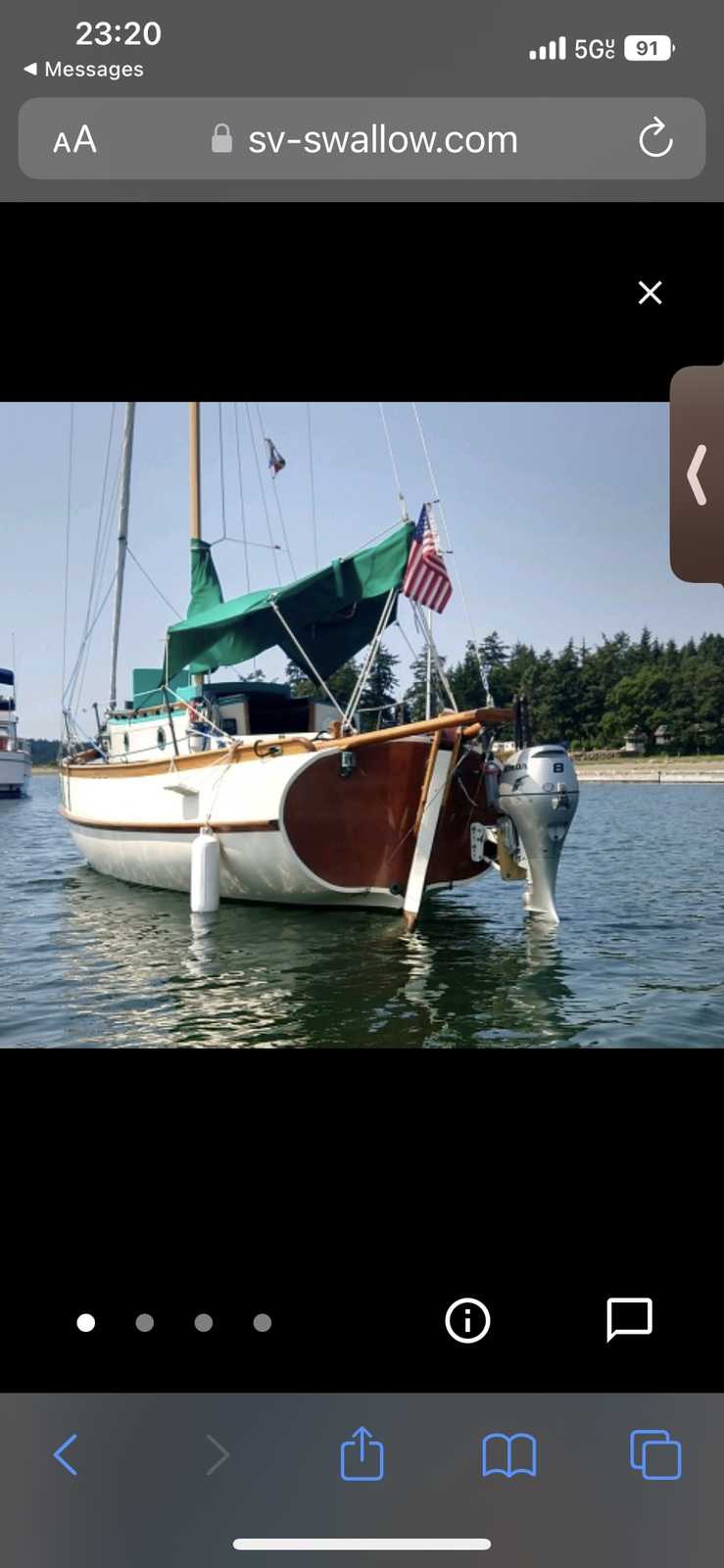724x1568 pixels.
Task: Jump to the fourth gallery dot
Action: tap(263, 1323)
